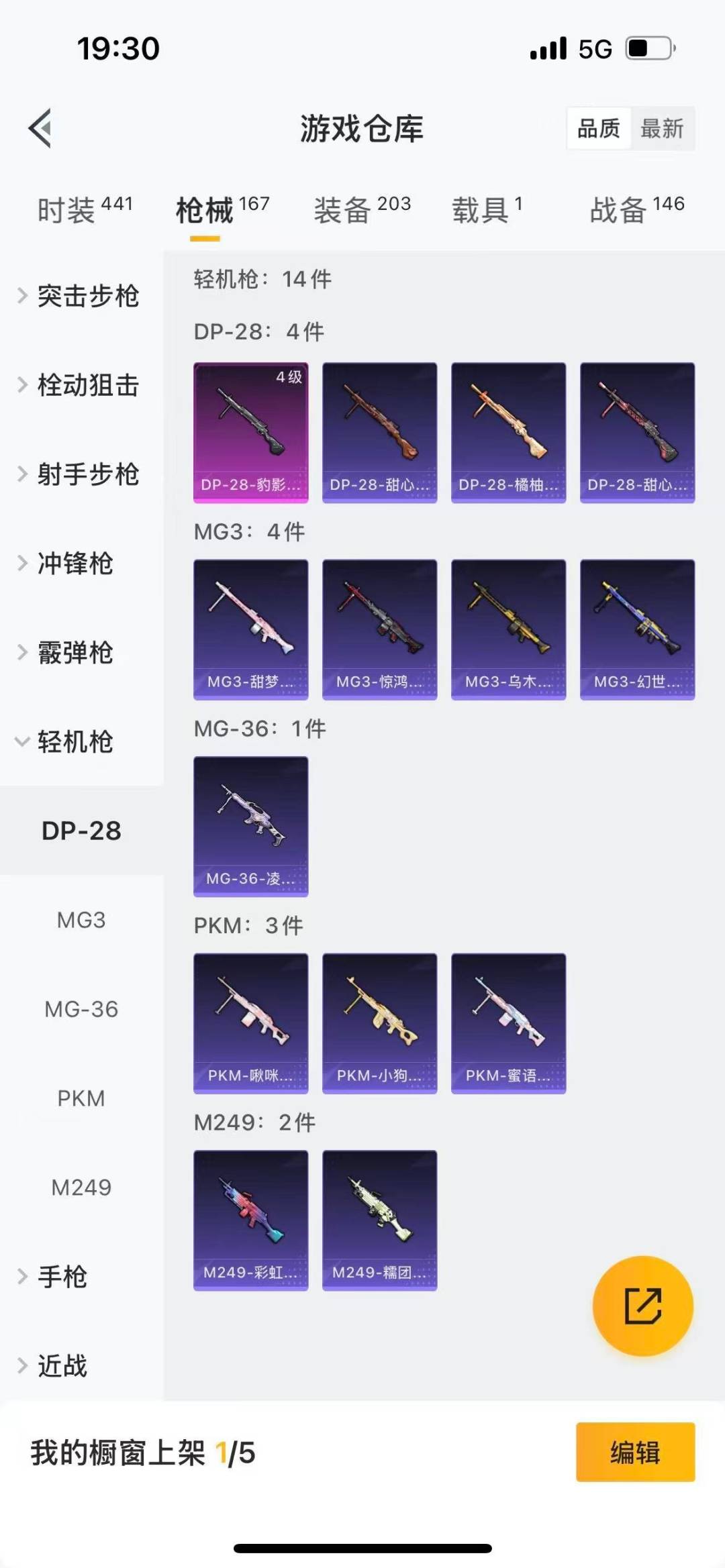Open the 战备 tab
The height and width of the screenshot is (1568, 725).
tap(636, 210)
